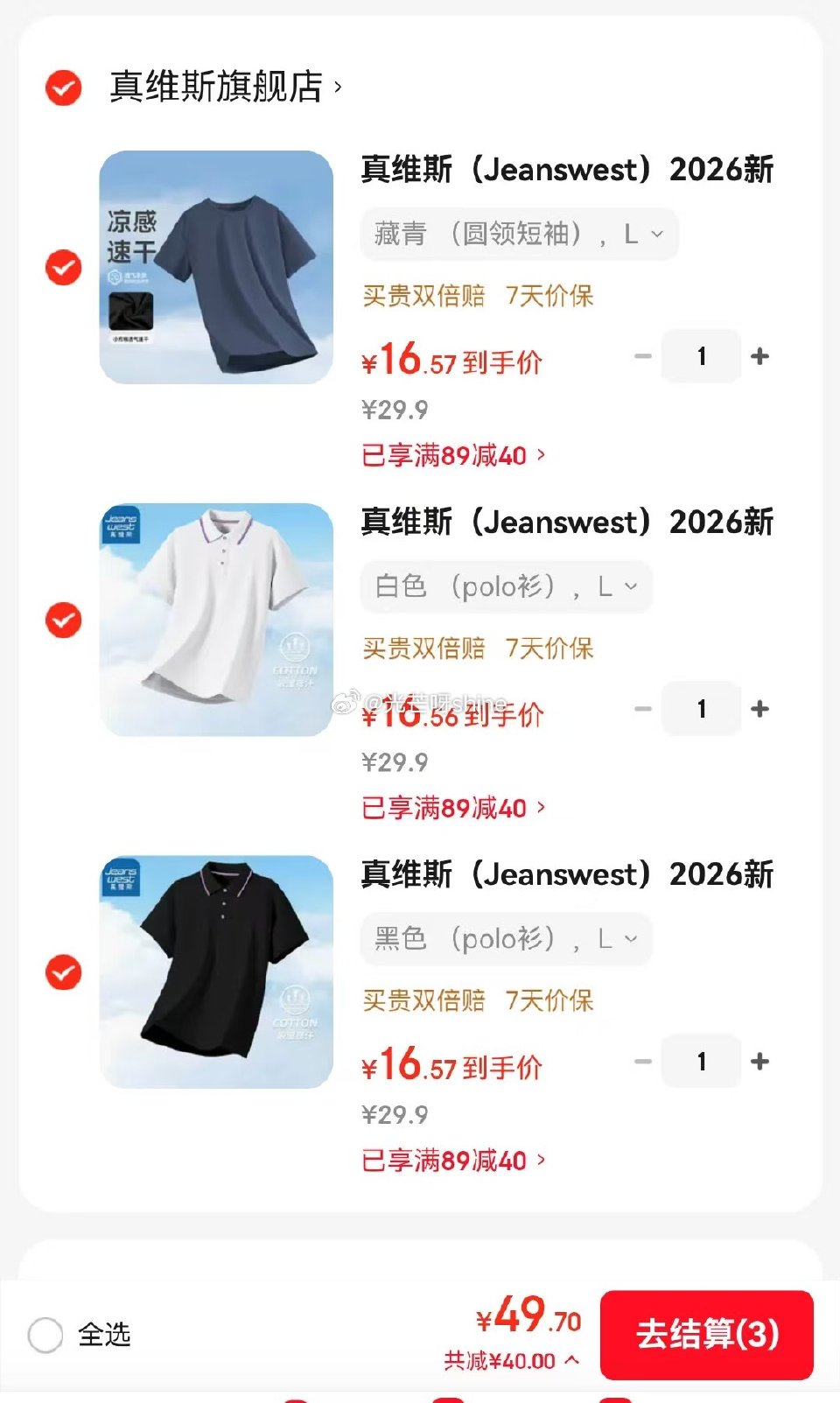
Task: Tap the plus icon for the black polo
Action: [759, 1062]
